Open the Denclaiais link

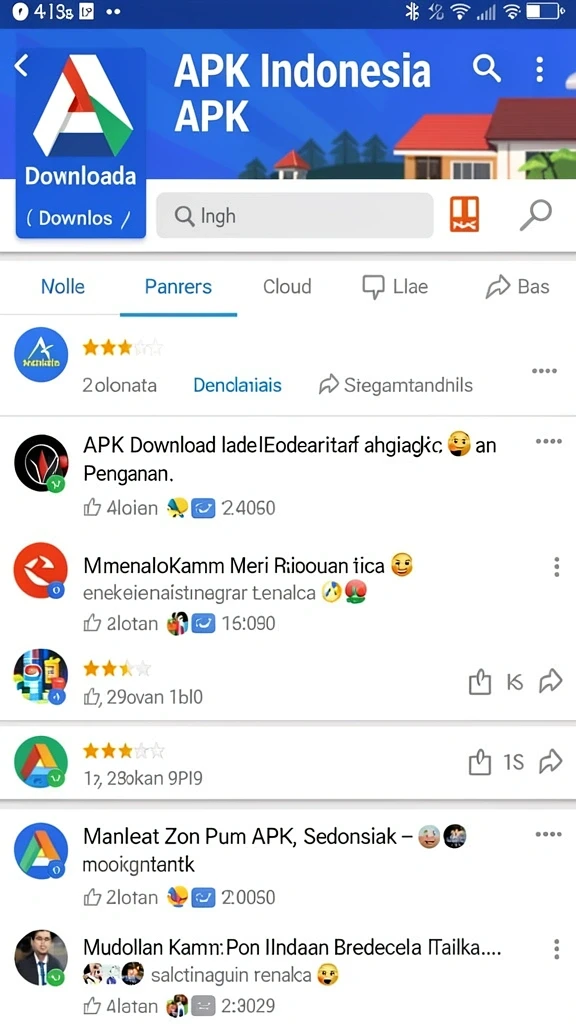tap(238, 385)
